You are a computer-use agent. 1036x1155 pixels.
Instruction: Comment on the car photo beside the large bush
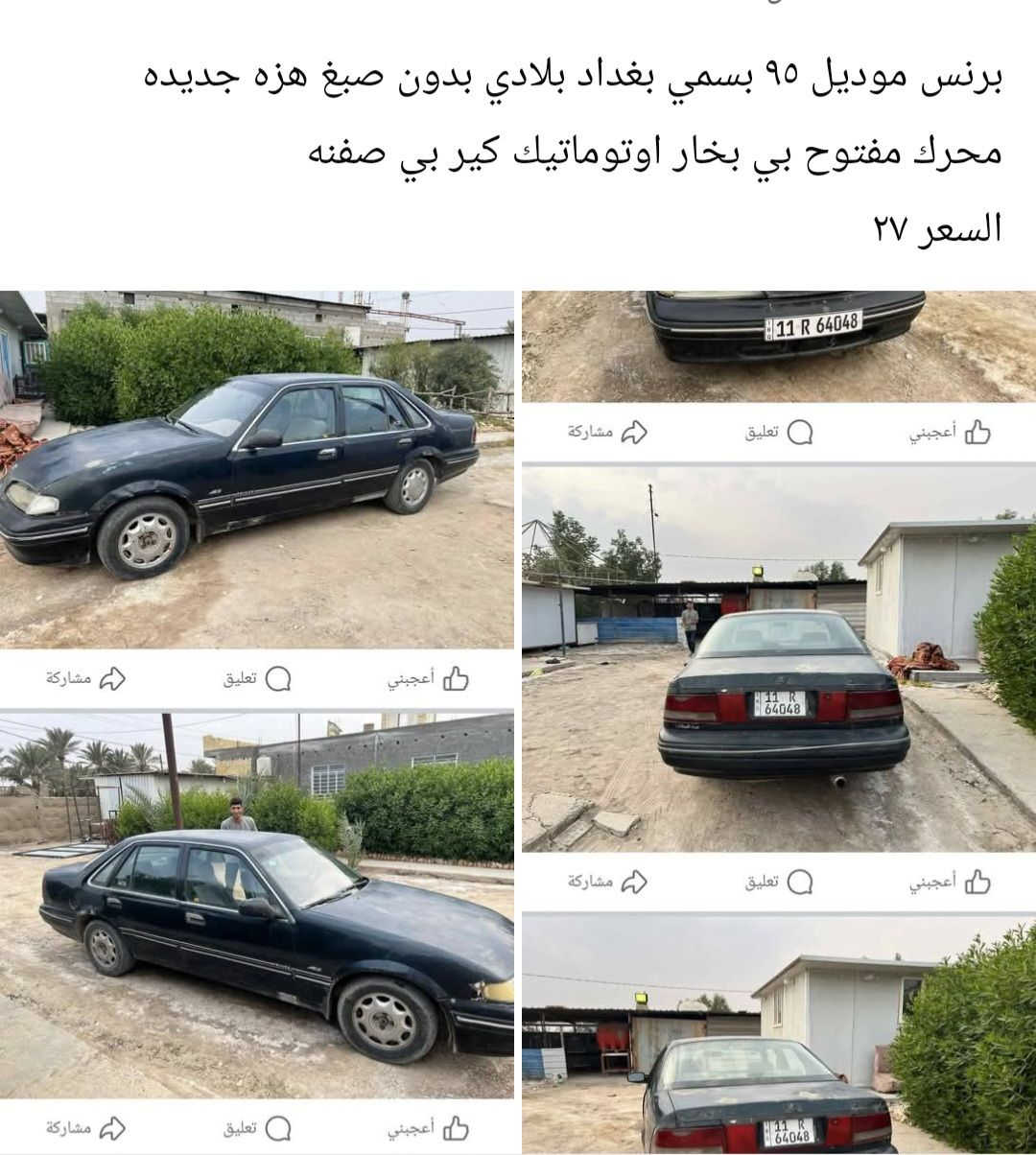(257, 679)
